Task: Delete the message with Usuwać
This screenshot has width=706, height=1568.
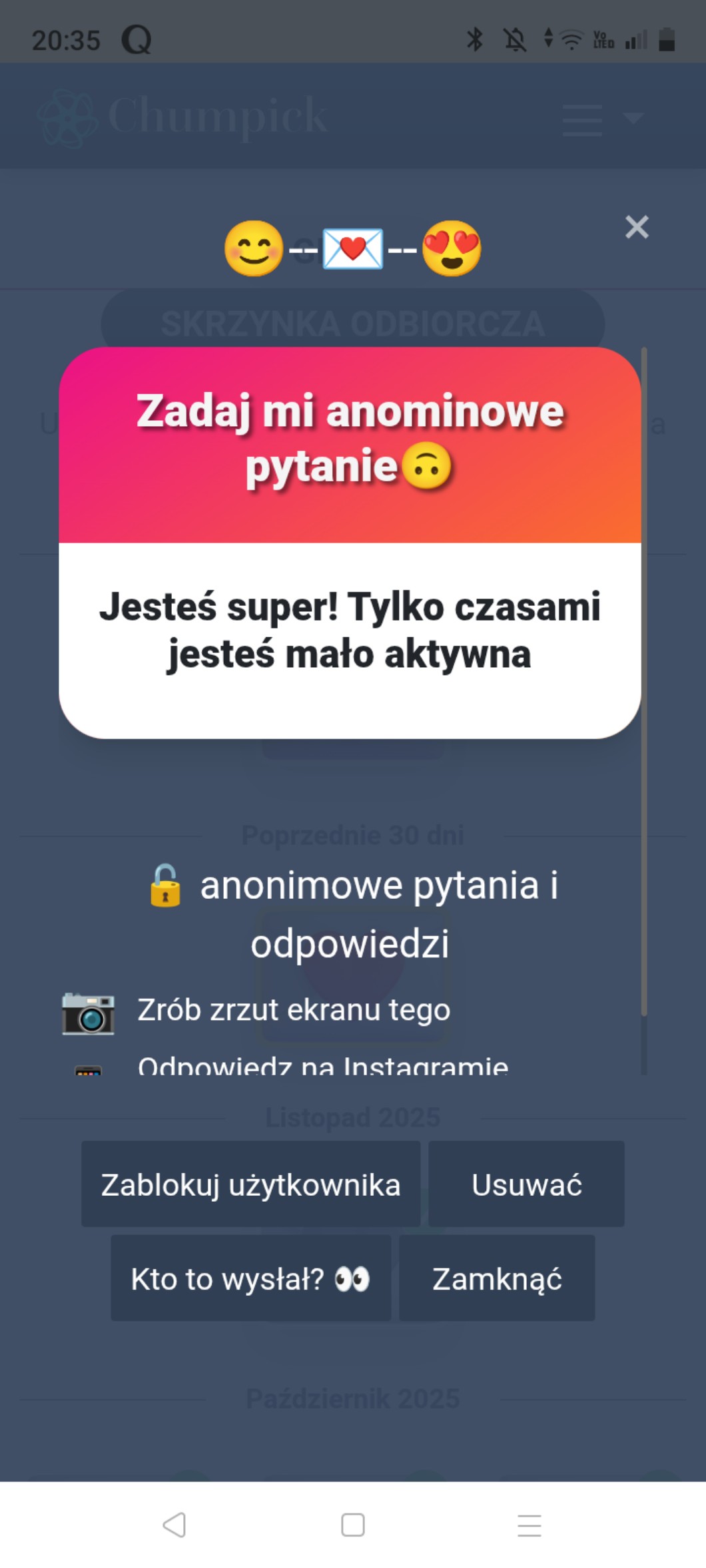Action: point(526,1184)
